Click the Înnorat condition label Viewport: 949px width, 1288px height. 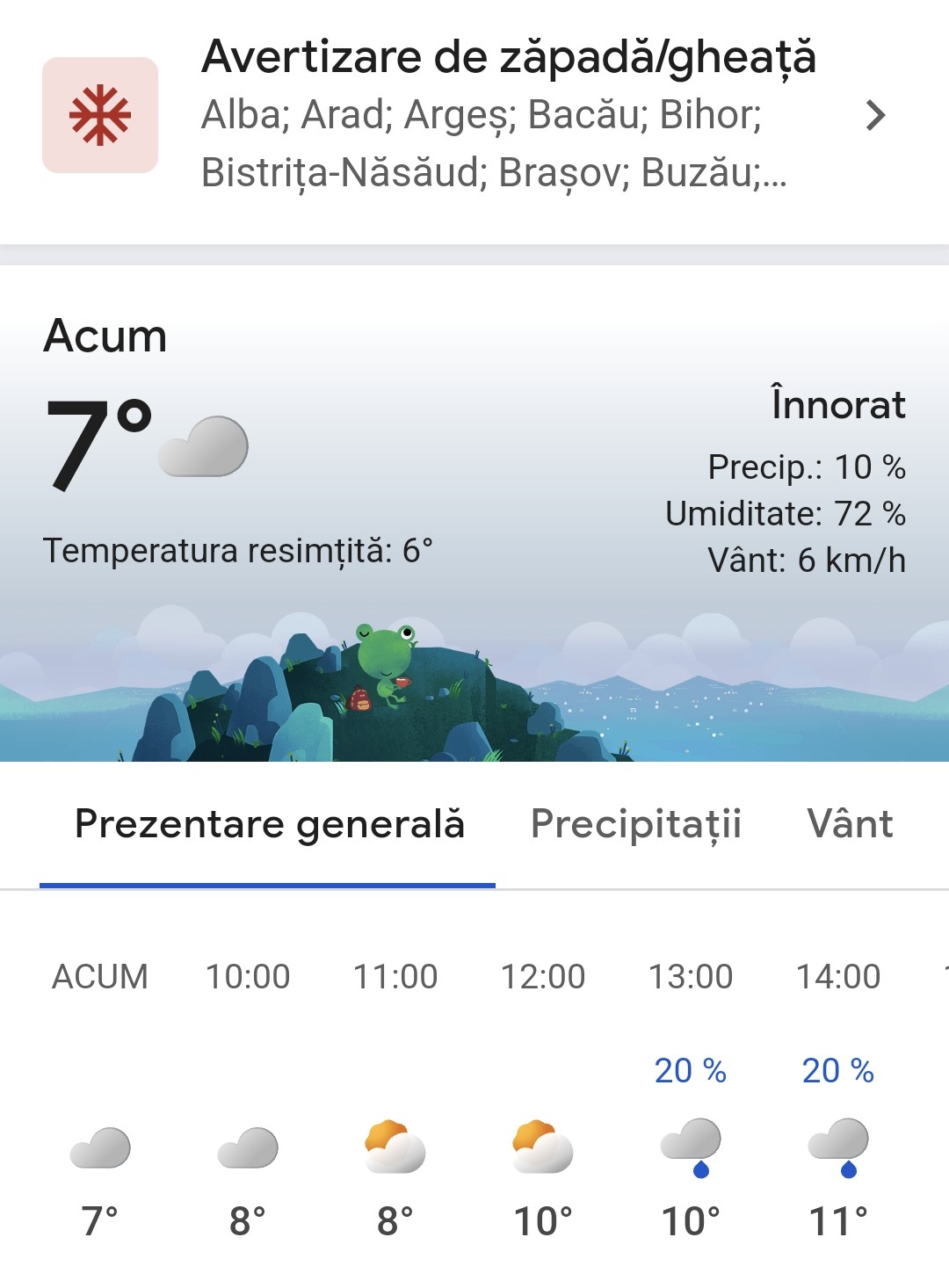coord(837,404)
